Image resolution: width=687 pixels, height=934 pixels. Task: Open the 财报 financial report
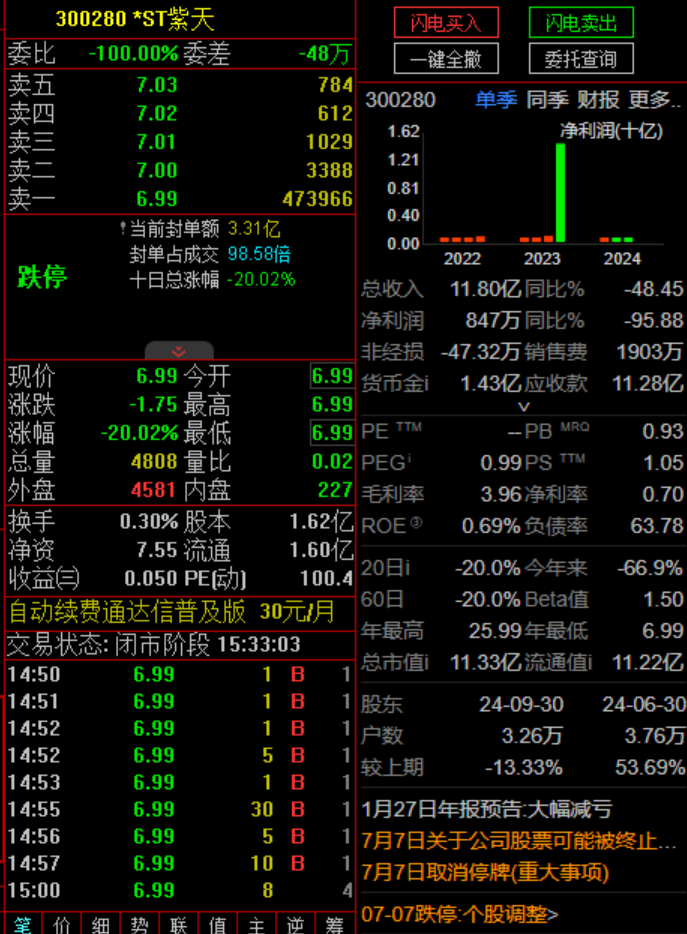pyautogui.click(x=598, y=99)
